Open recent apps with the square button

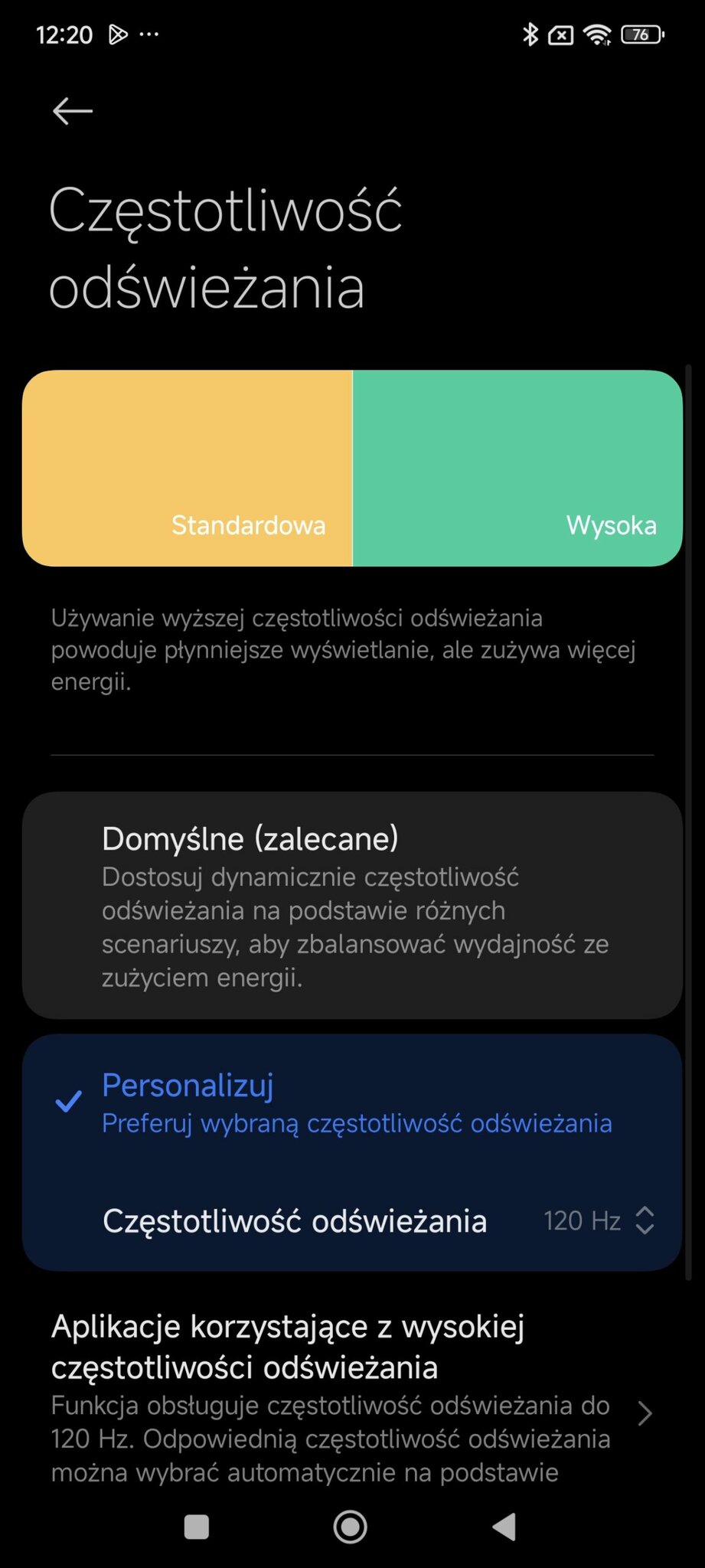(197, 1527)
